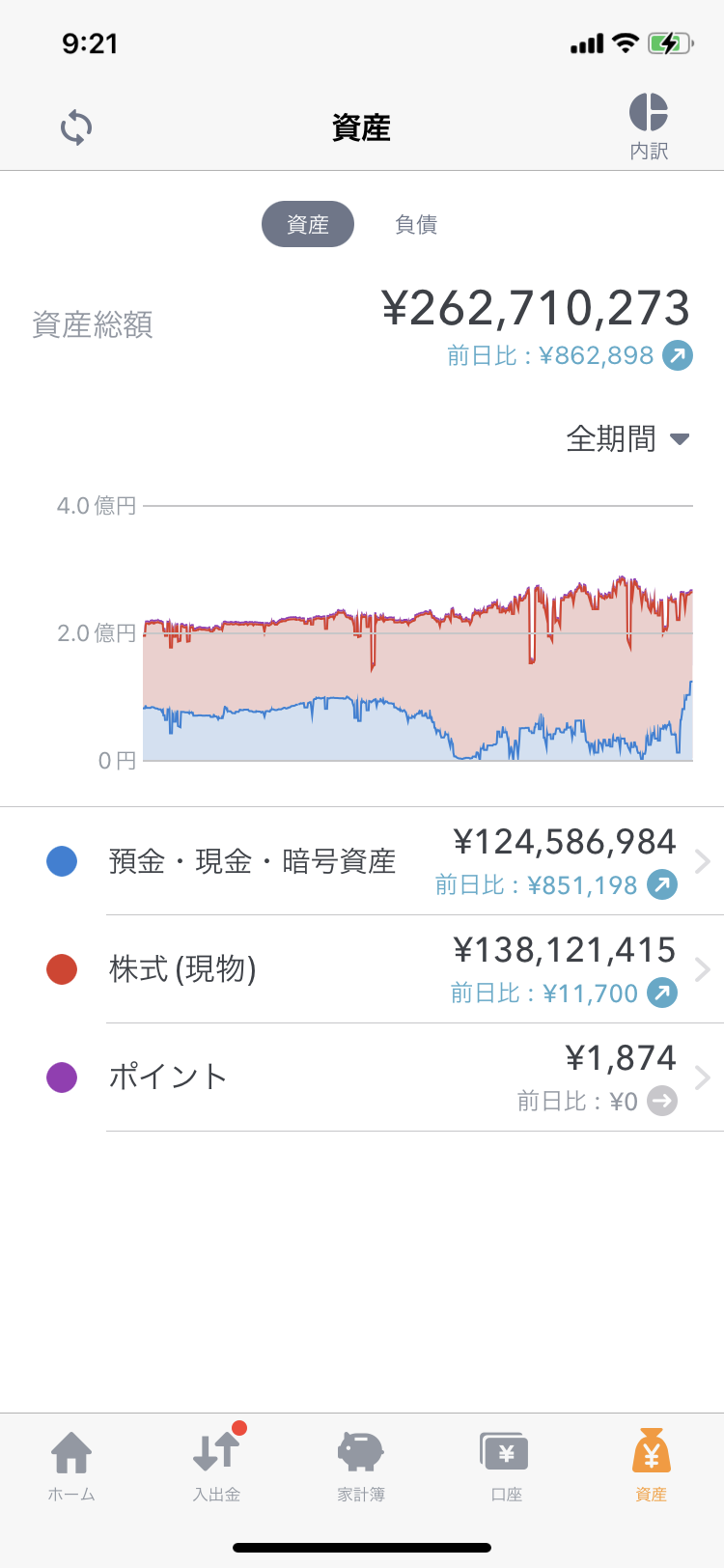This screenshot has height=1568, width=724.
Task: Switch to the 口座 tab
Action: click(x=506, y=1466)
